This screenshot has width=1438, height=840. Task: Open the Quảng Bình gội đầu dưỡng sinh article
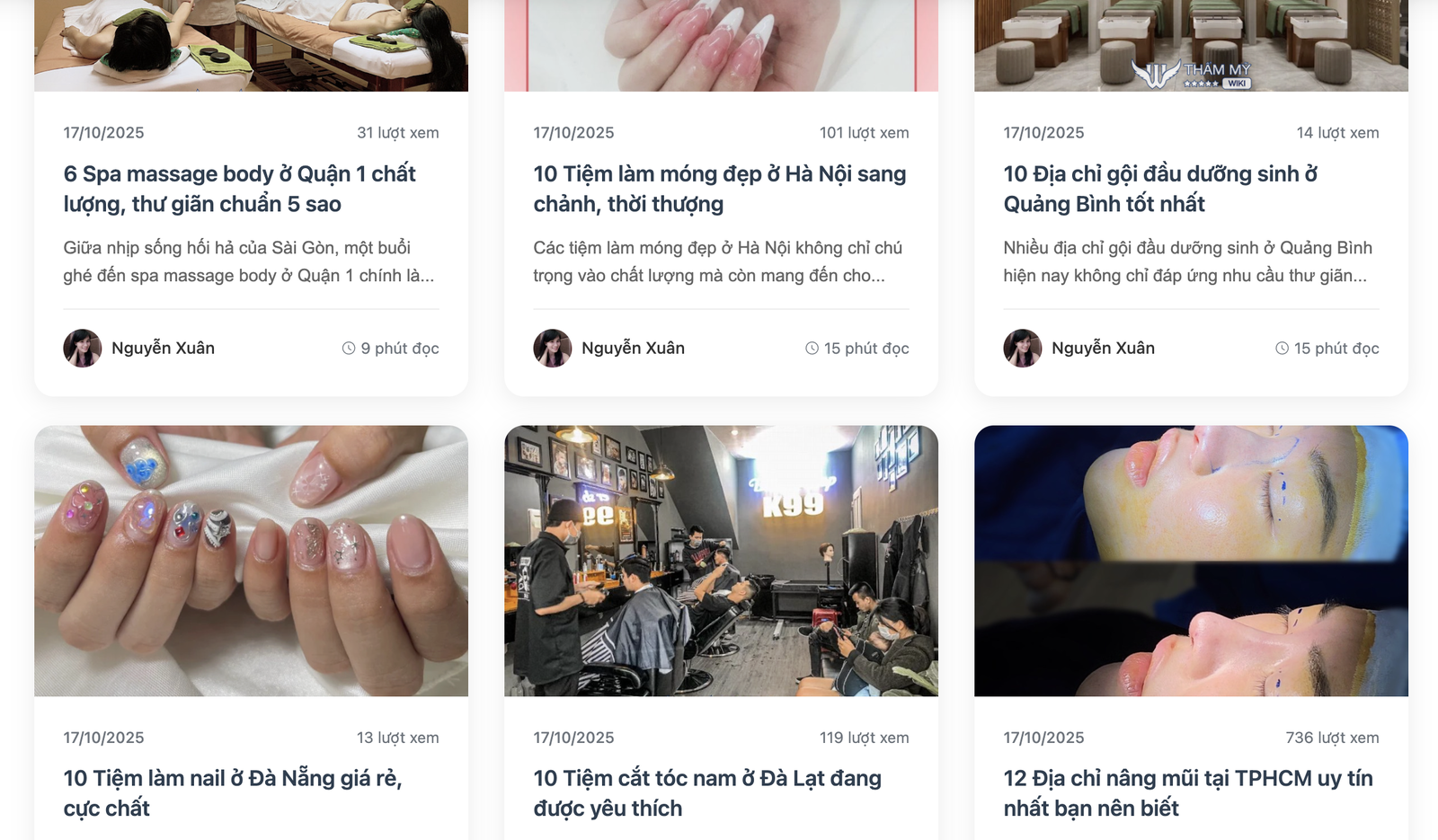tap(1159, 189)
